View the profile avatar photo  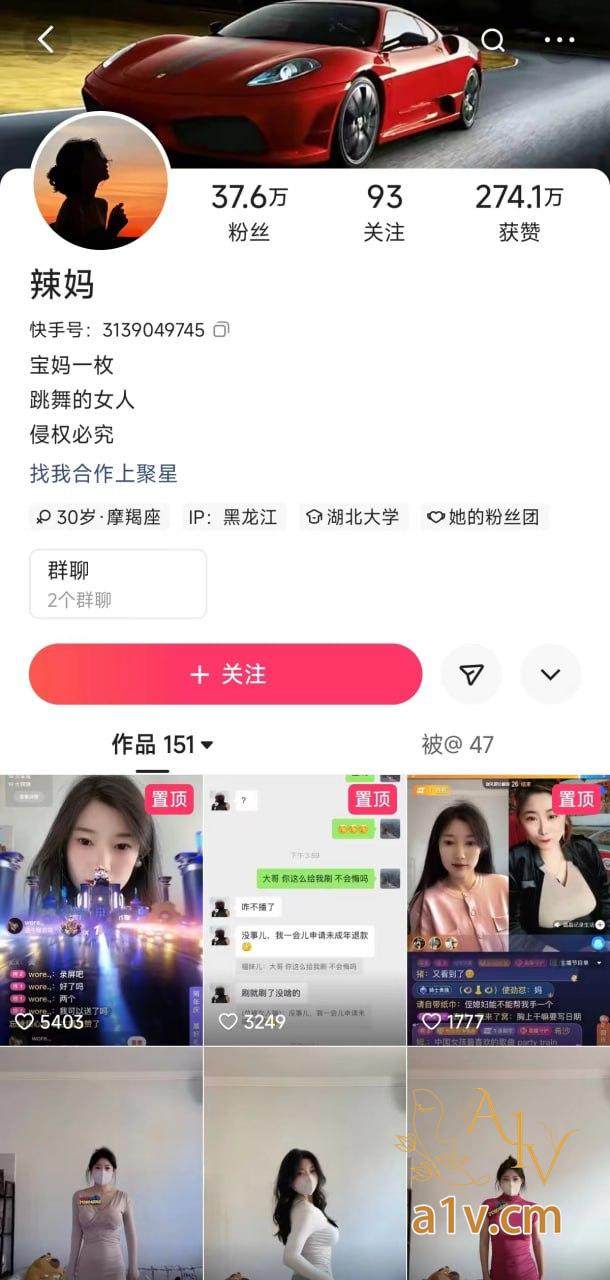(x=100, y=181)
